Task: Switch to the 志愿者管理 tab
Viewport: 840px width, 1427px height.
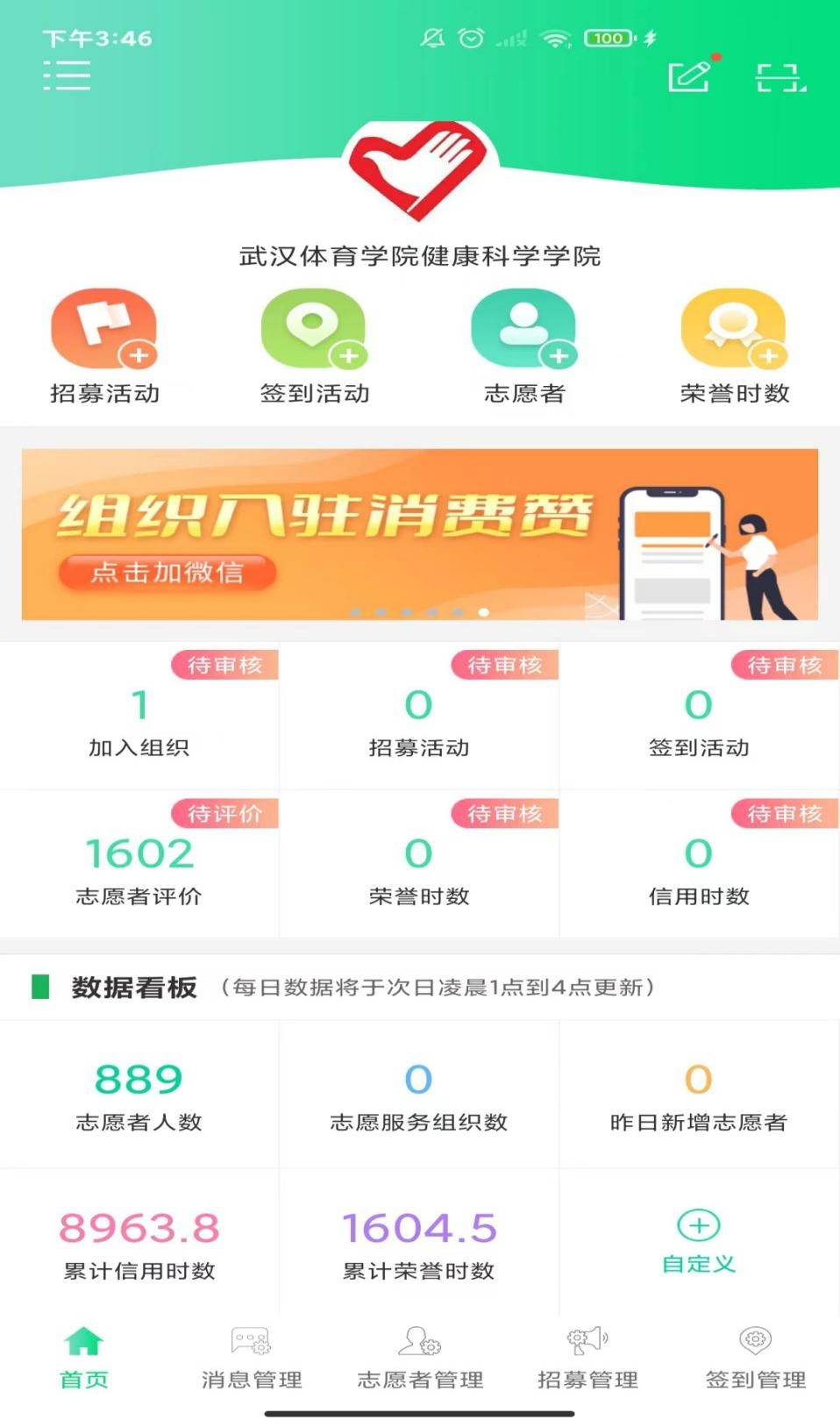Action: click(x=420, y=1359)
